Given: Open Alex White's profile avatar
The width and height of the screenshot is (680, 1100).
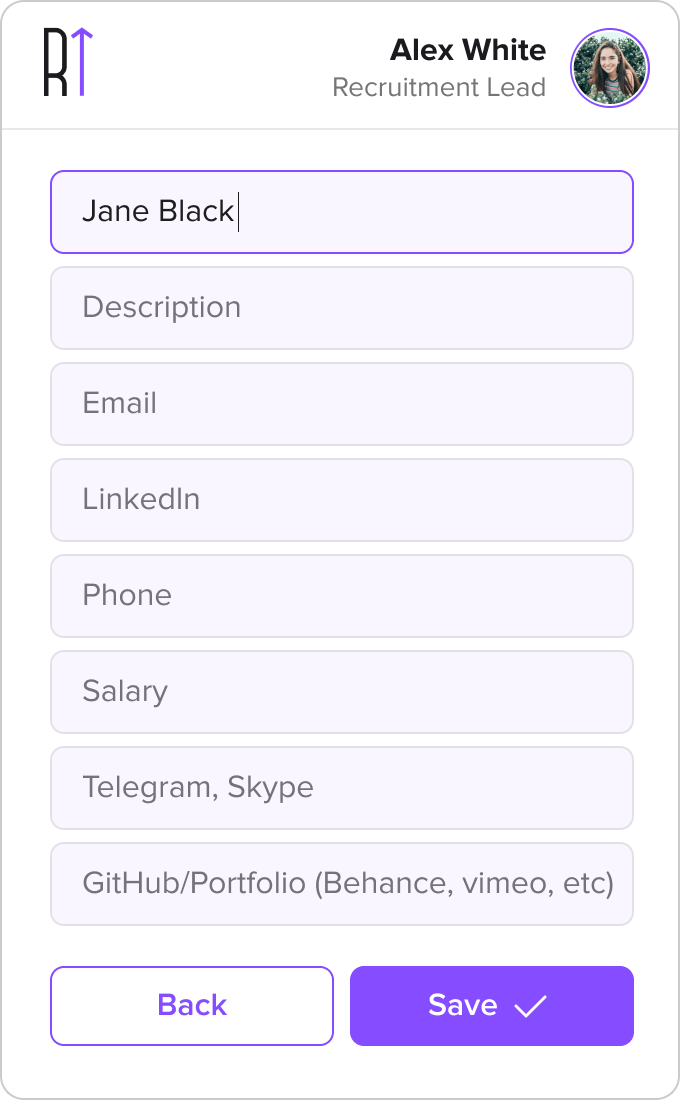Looking at the screenshot, I should coord(610,68).
